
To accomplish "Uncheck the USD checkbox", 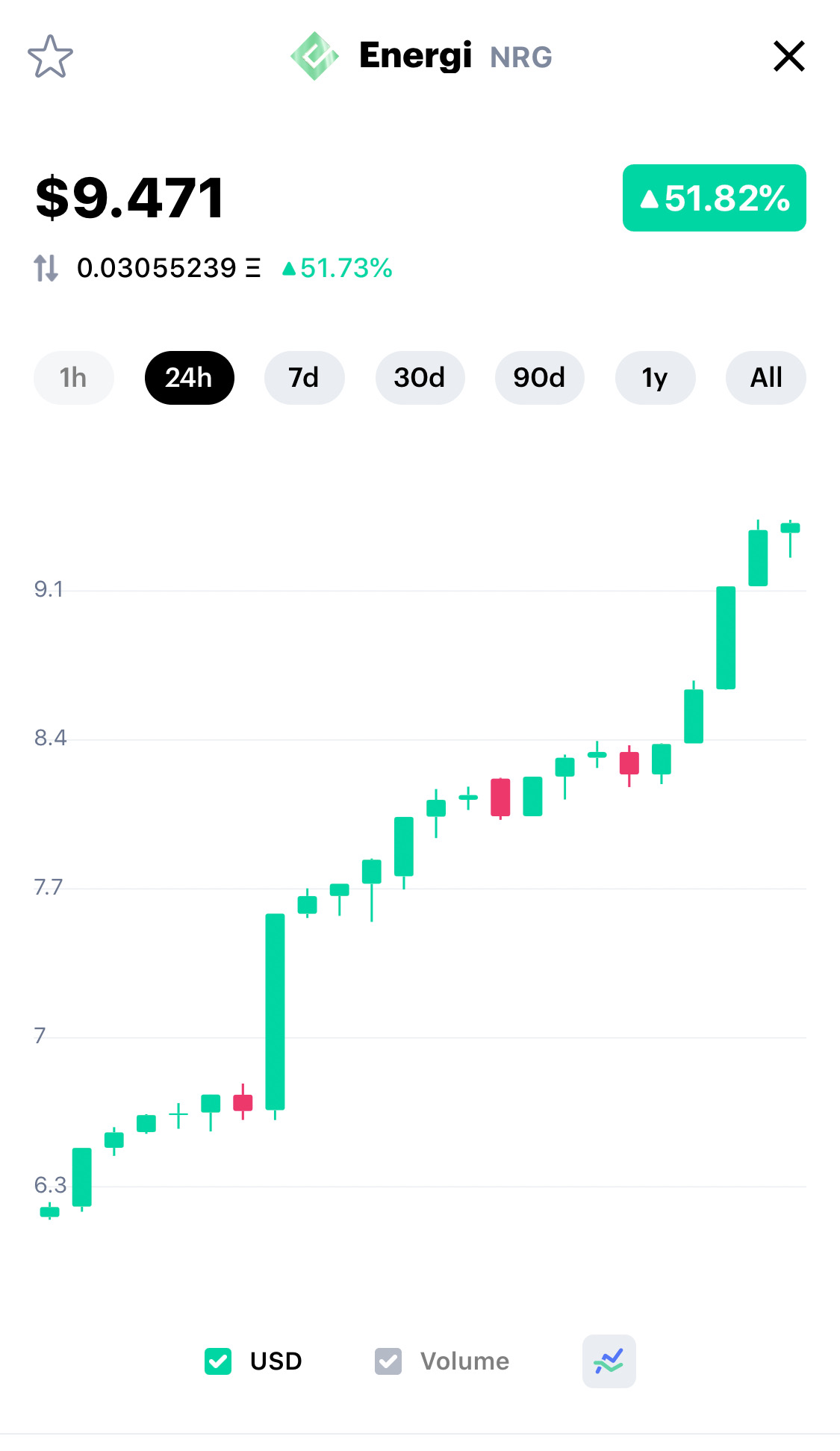I will 218,1361.
